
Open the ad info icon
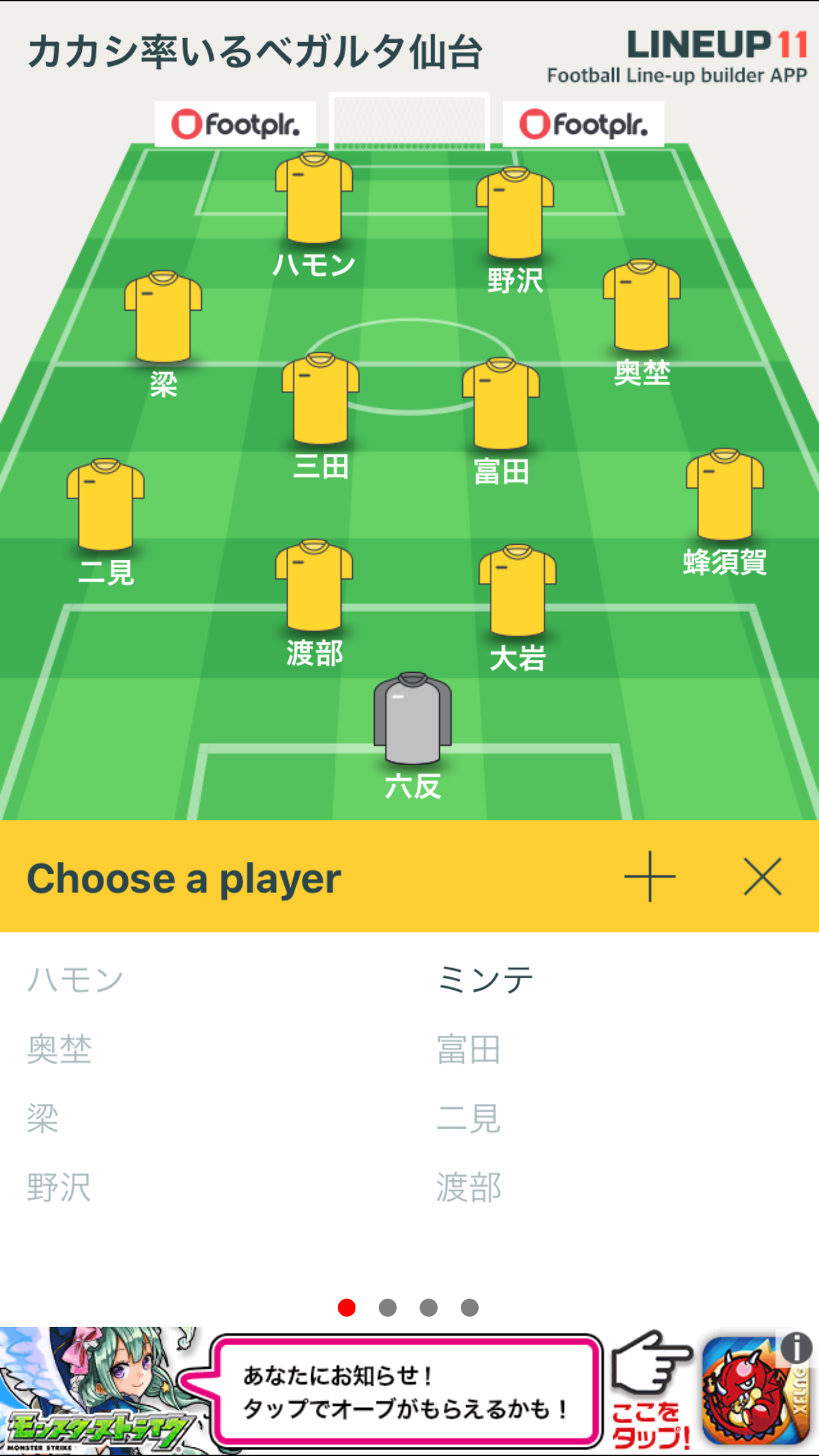(797, 1348)
